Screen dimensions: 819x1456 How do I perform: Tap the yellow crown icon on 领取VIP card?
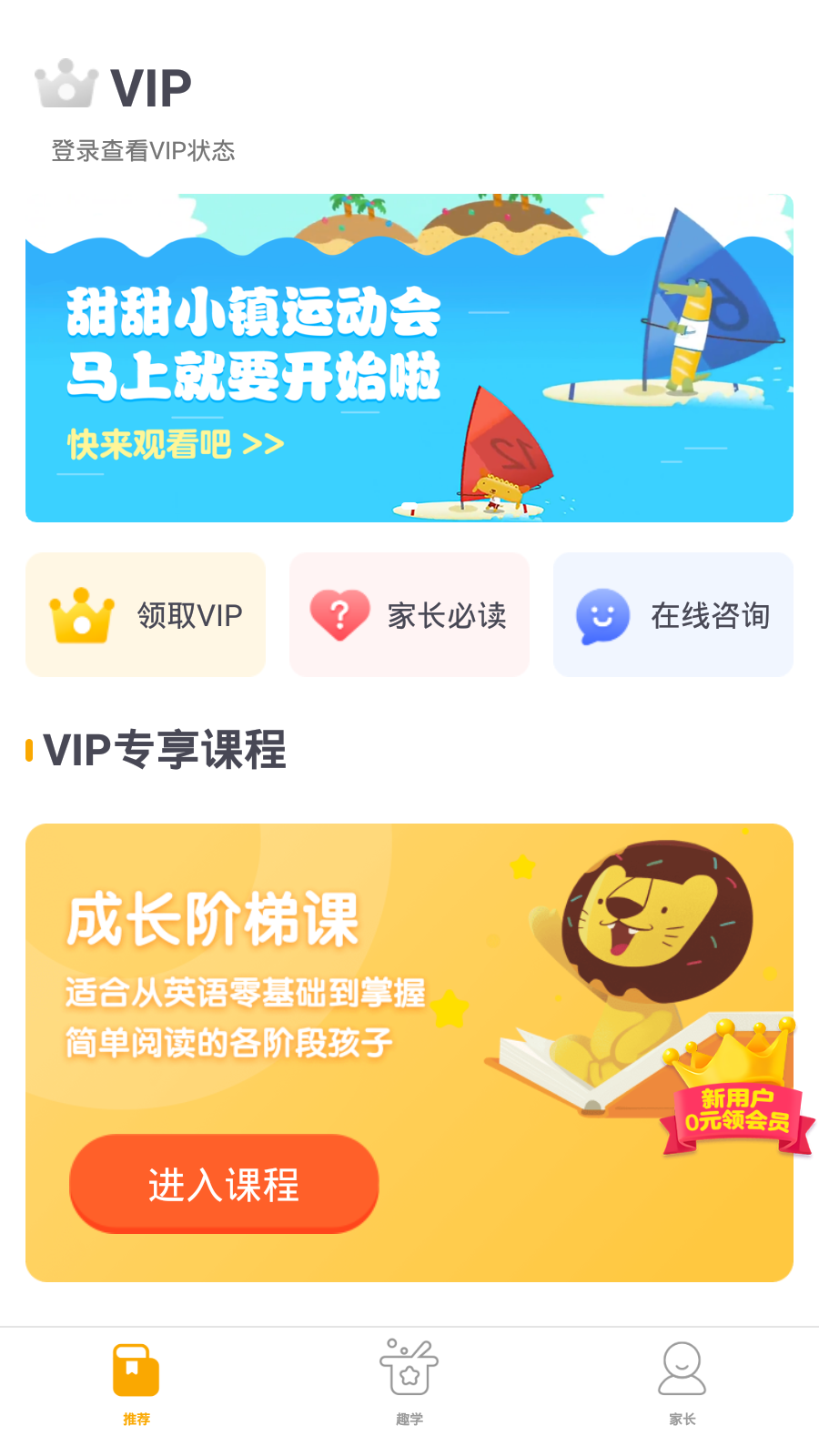click(80, 617)
